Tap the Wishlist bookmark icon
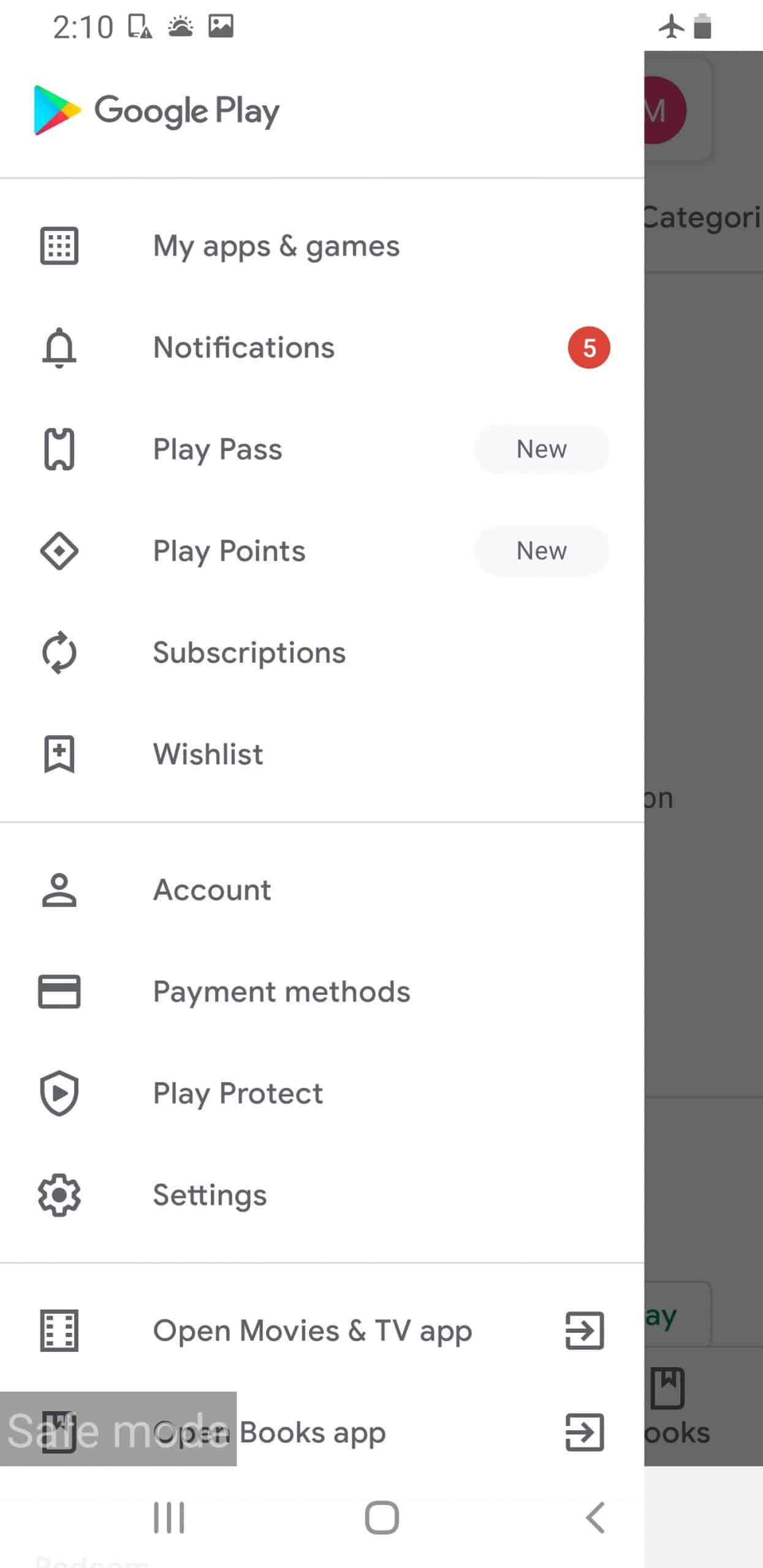Image resolution: width=763 pixels, height=1568 pixels. 59,753
